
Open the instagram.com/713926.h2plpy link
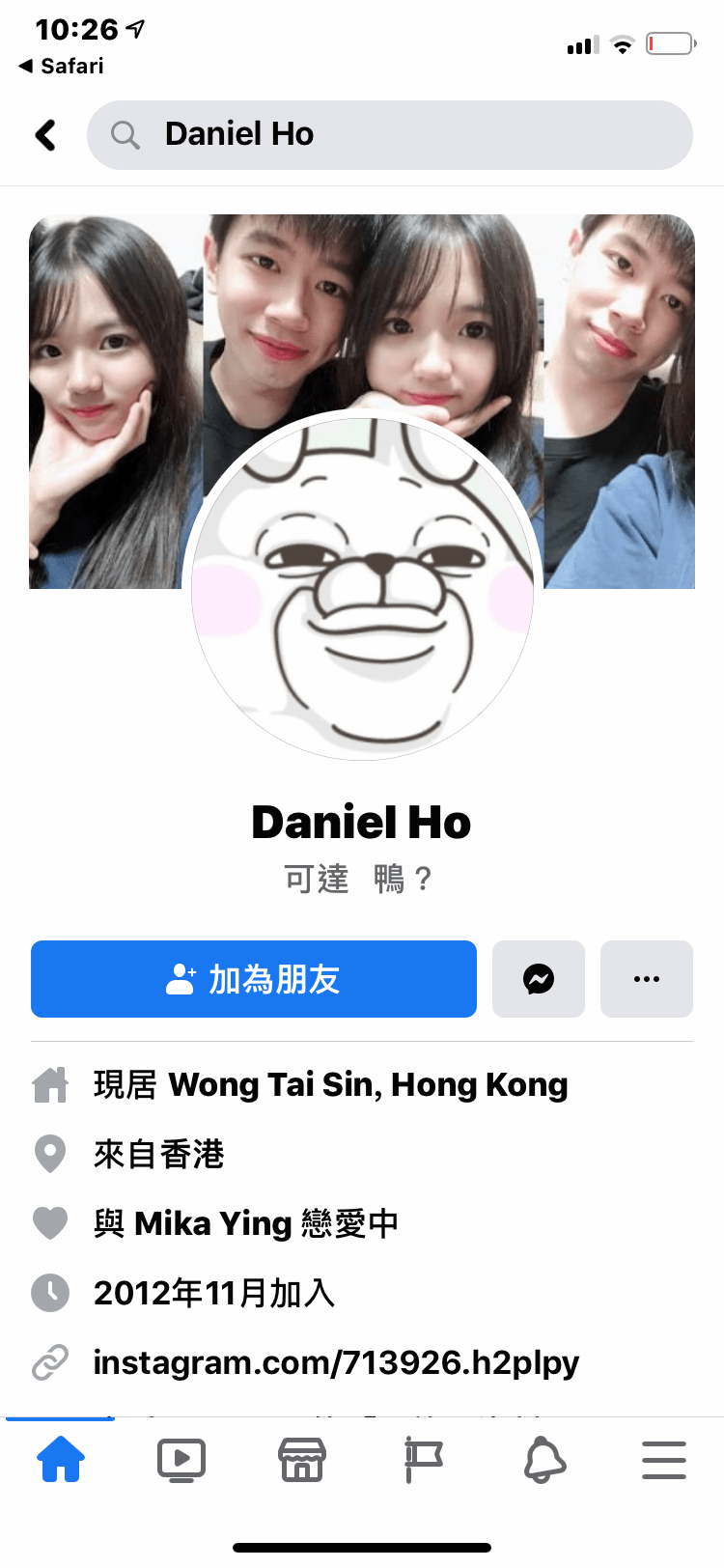coord(336,1363)
